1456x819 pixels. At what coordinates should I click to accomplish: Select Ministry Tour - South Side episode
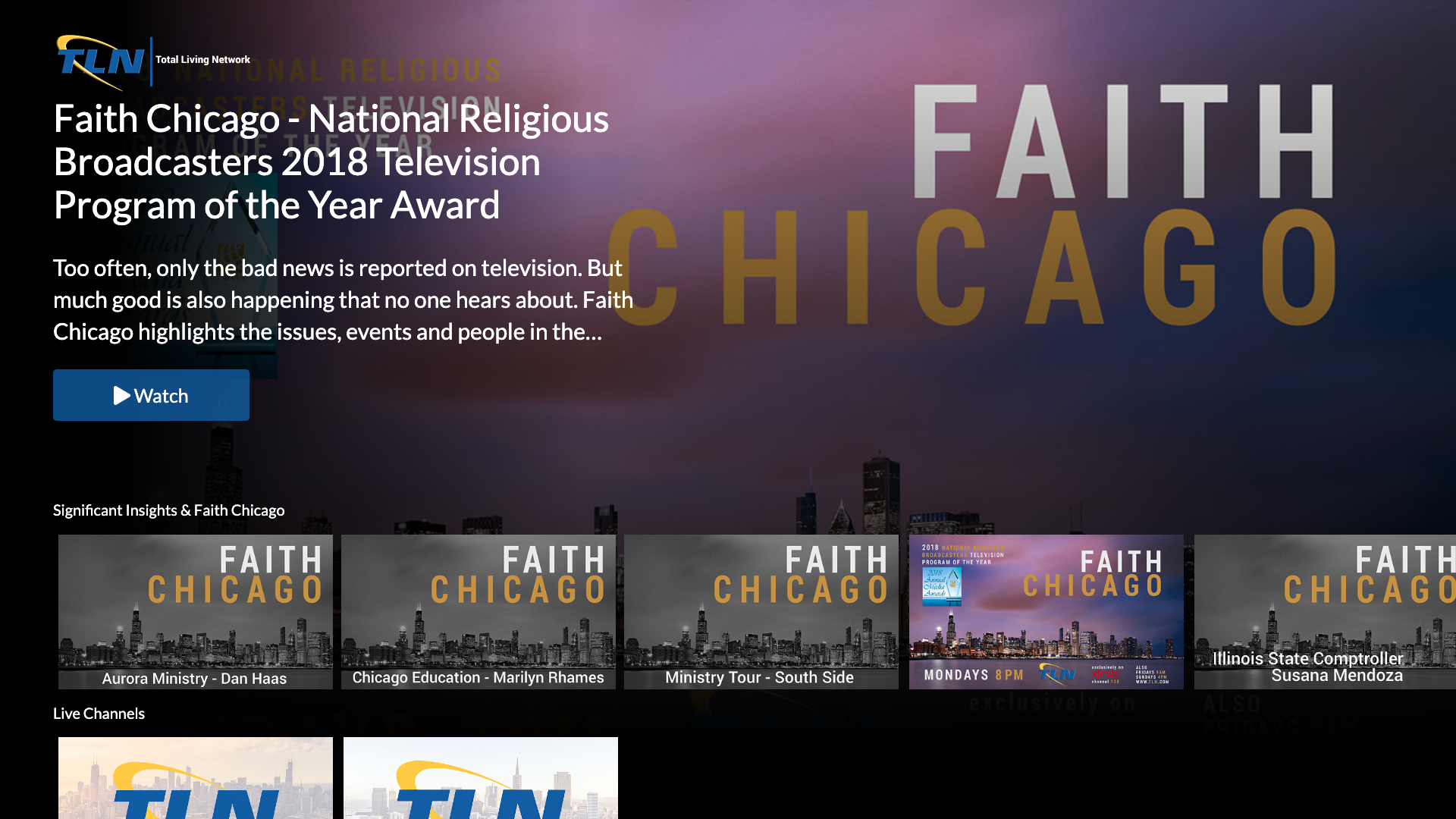click(761, 612)
